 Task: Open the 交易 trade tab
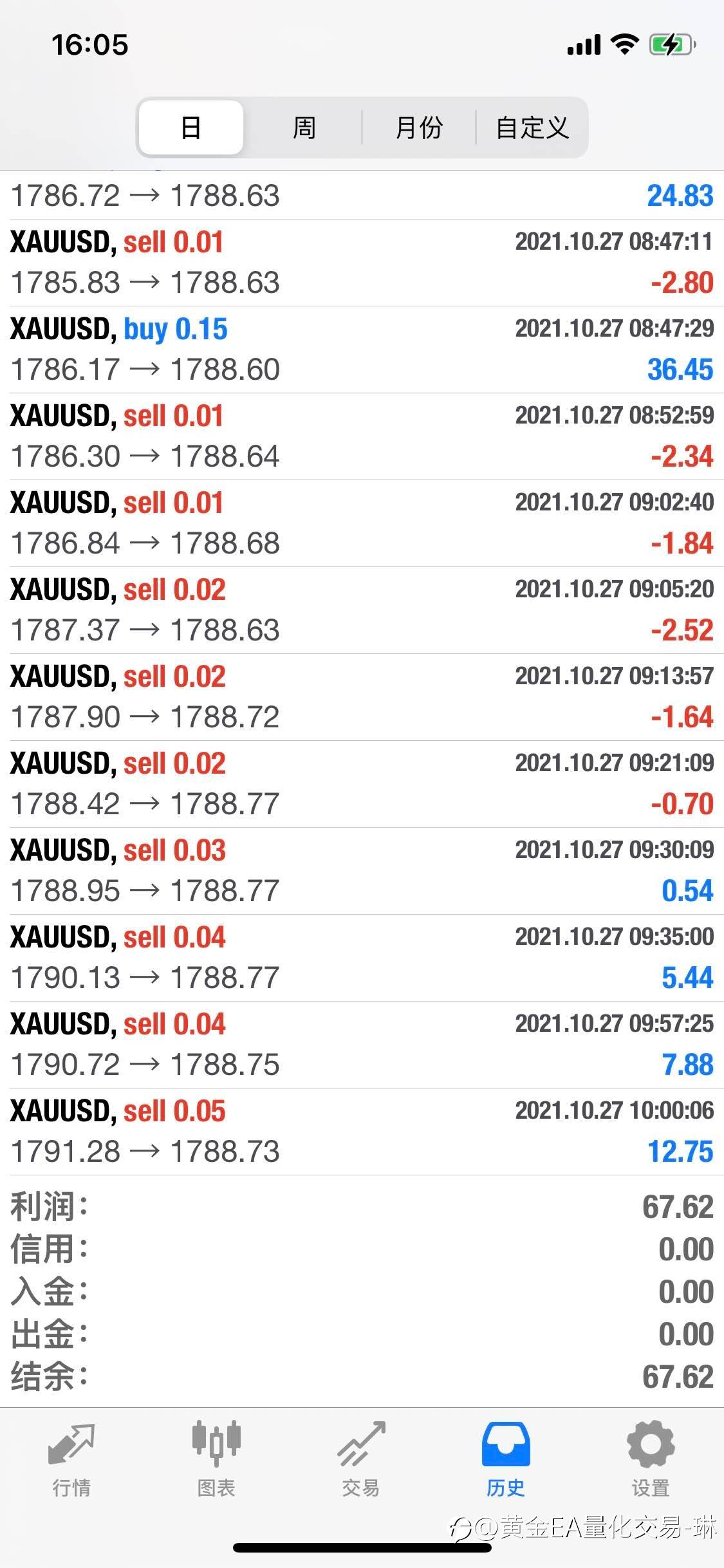[x=361, y=1460]
